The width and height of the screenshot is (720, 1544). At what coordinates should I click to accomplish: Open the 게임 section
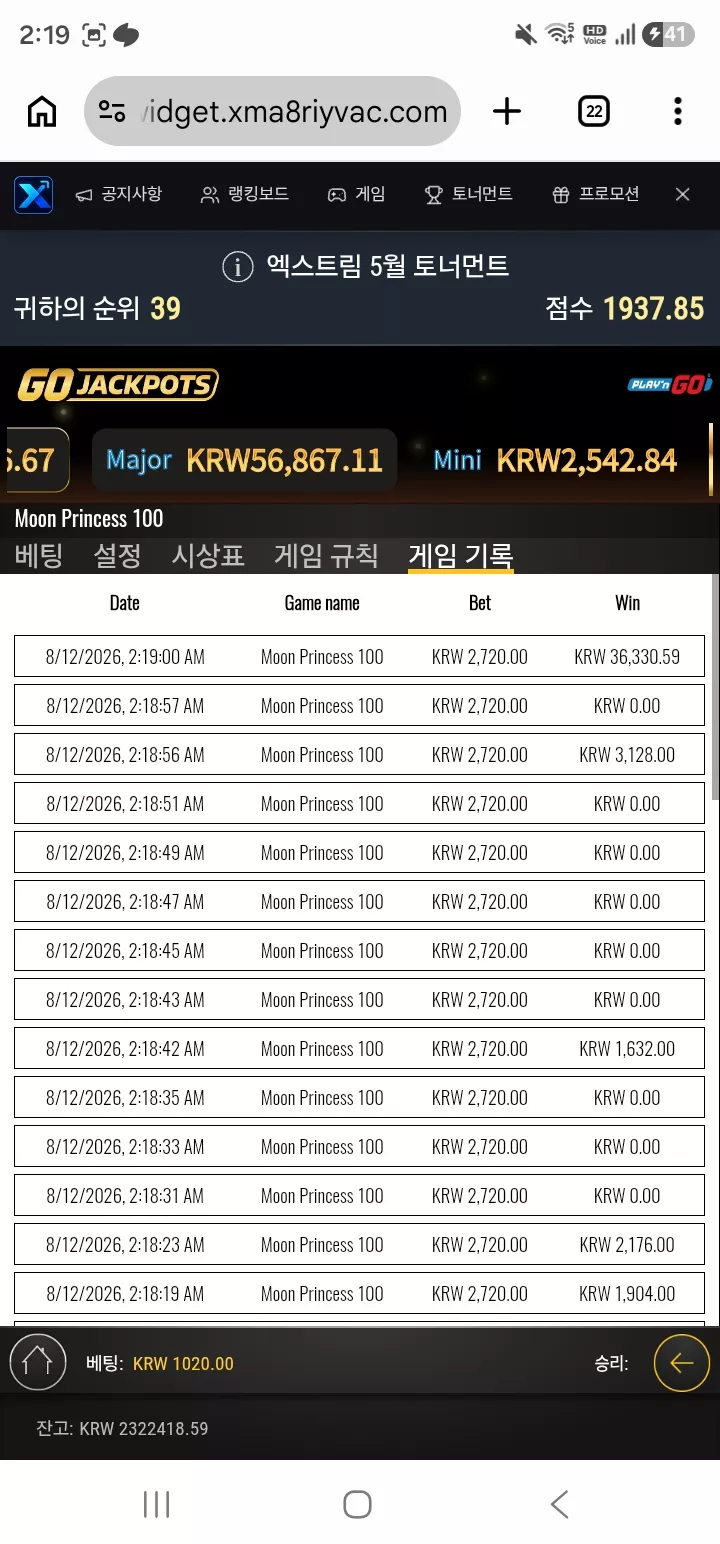357,194
